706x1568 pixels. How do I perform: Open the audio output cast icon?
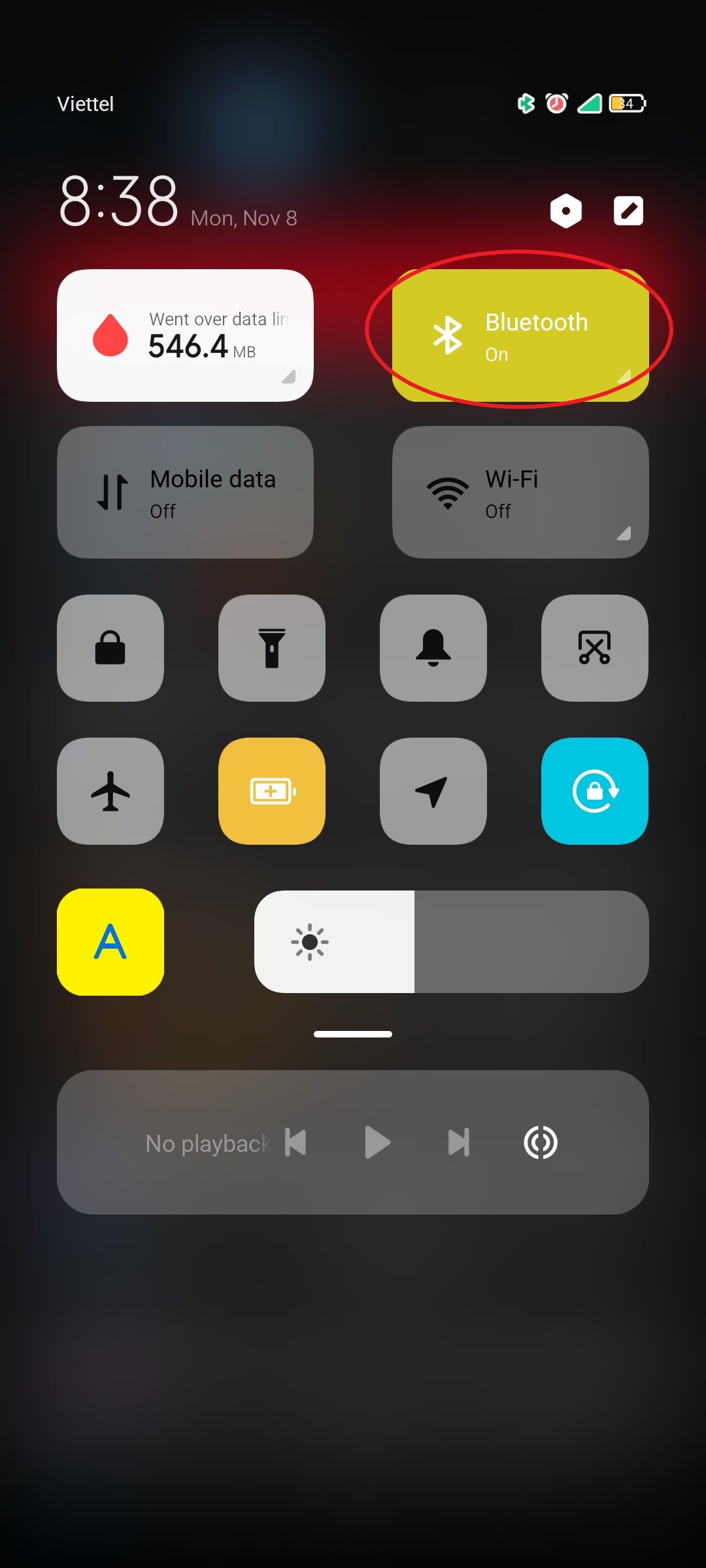coord(541,1143)
